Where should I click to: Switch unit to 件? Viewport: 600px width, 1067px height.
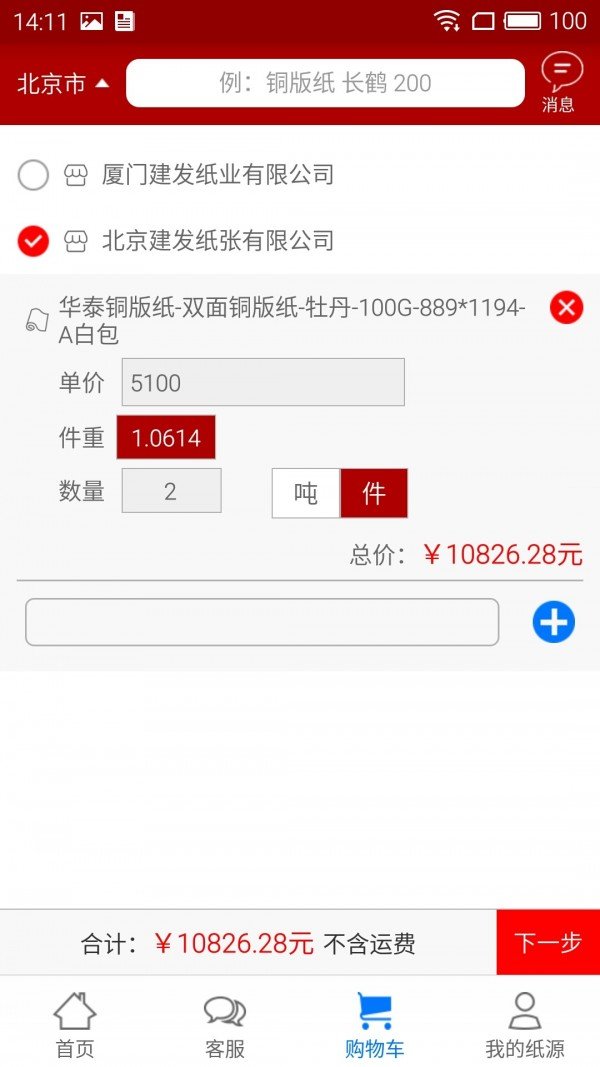pyautogui.click(x=374, y=493)
